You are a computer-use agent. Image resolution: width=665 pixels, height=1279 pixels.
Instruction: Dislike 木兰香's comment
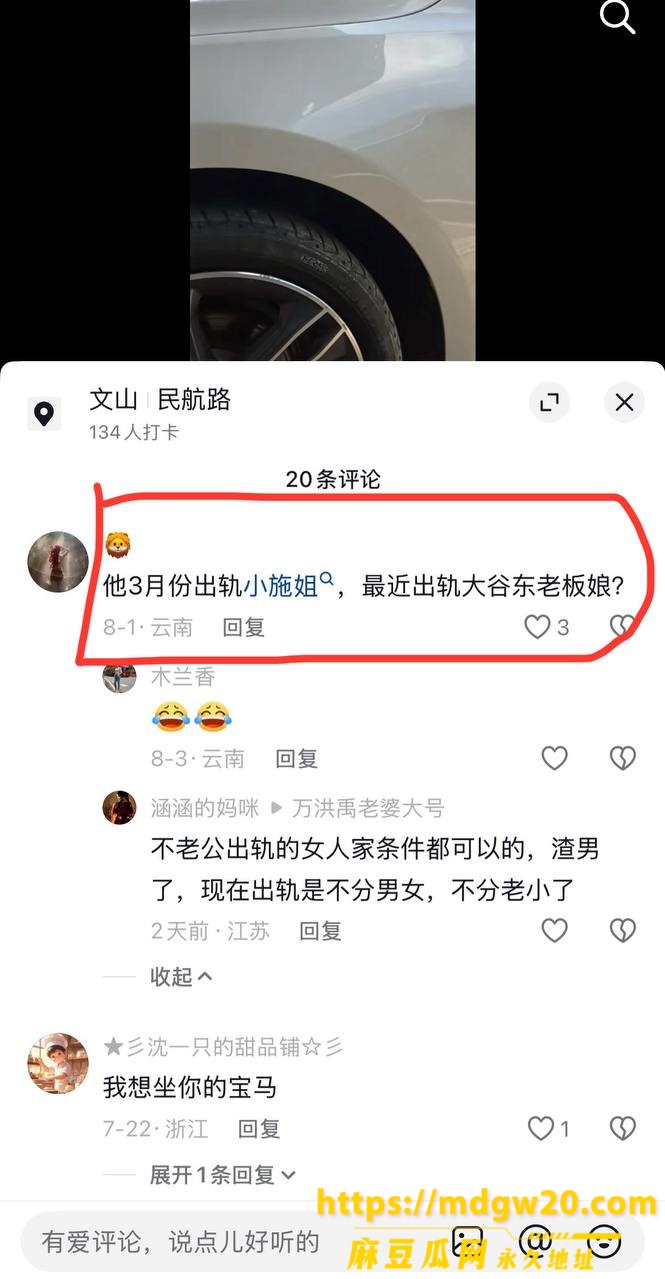[x=623, y=759]
